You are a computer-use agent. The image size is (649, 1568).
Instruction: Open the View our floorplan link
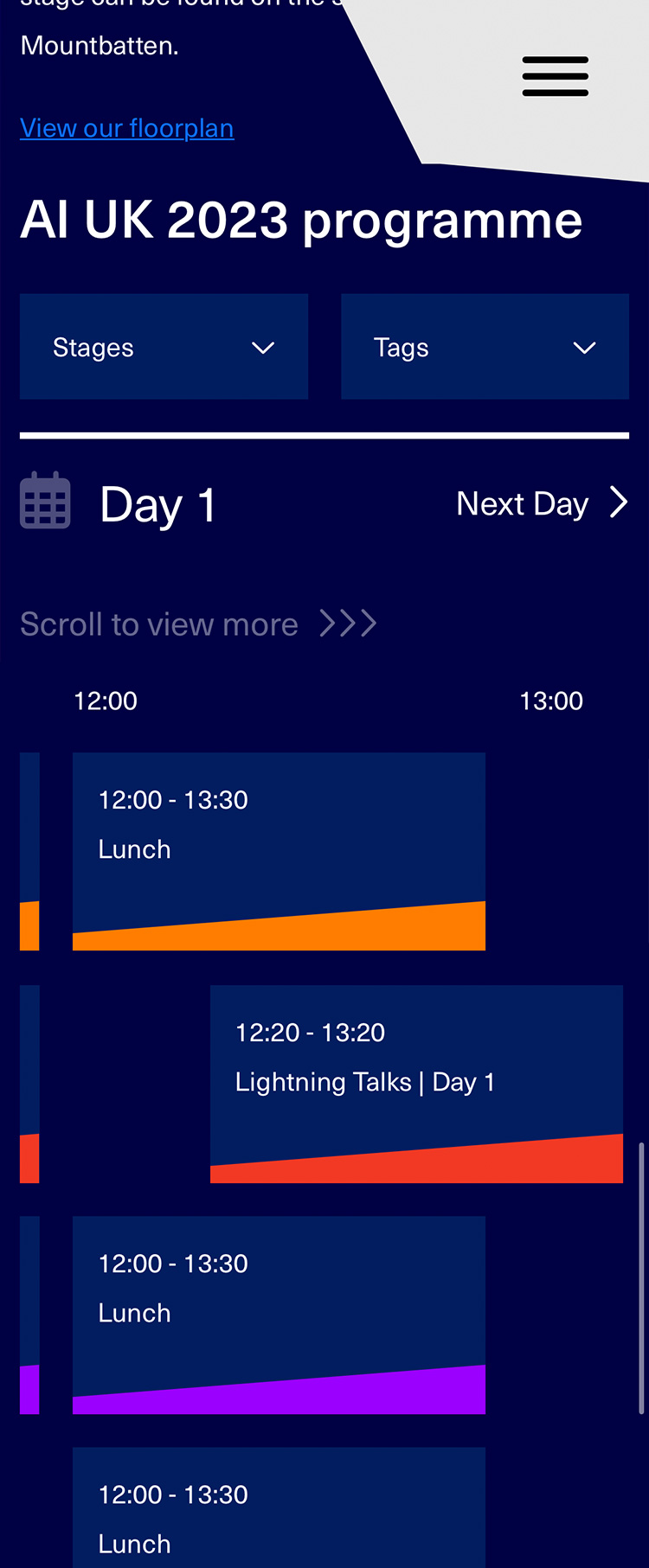click(x=127, y=128)
